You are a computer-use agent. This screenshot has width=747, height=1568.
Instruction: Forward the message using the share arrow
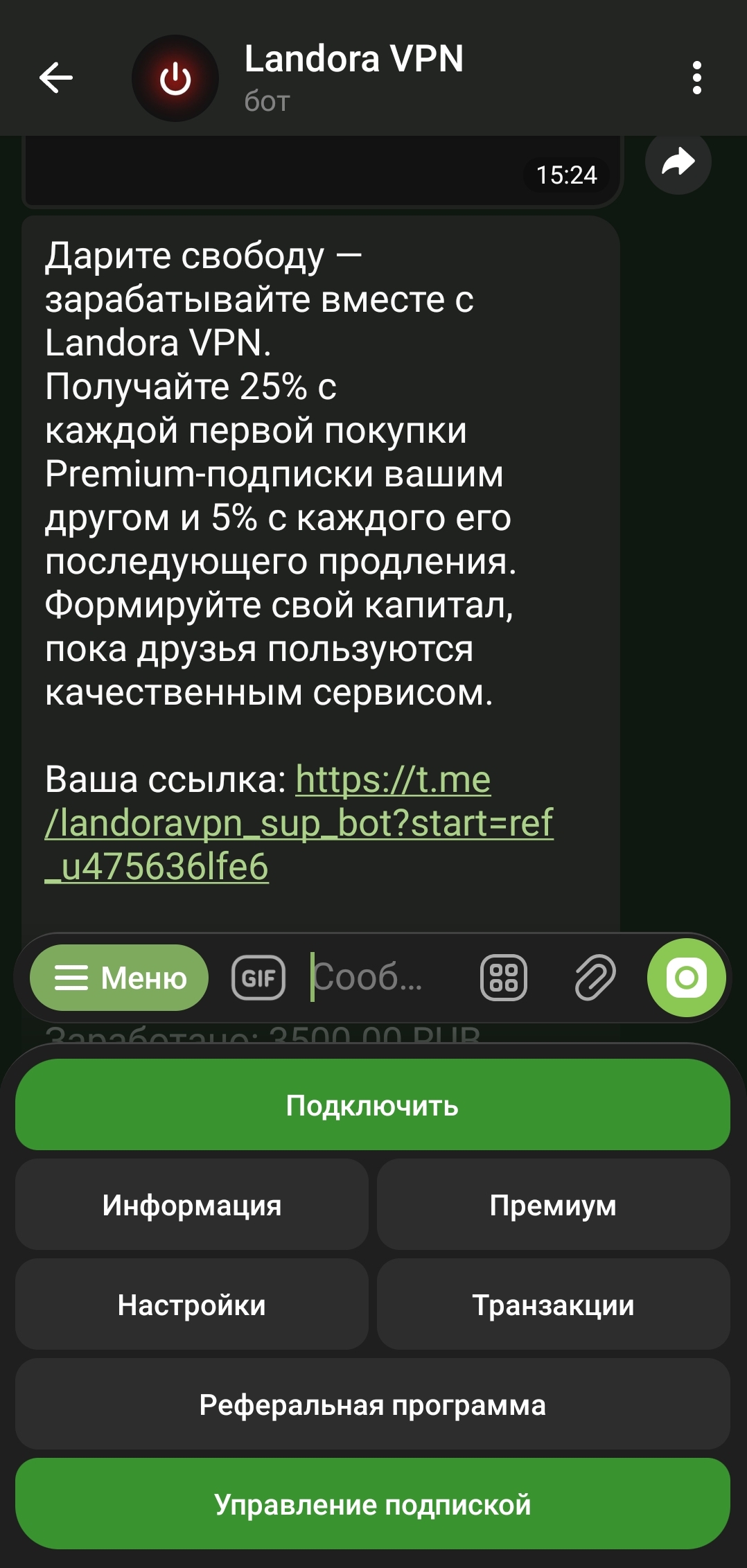678,165
